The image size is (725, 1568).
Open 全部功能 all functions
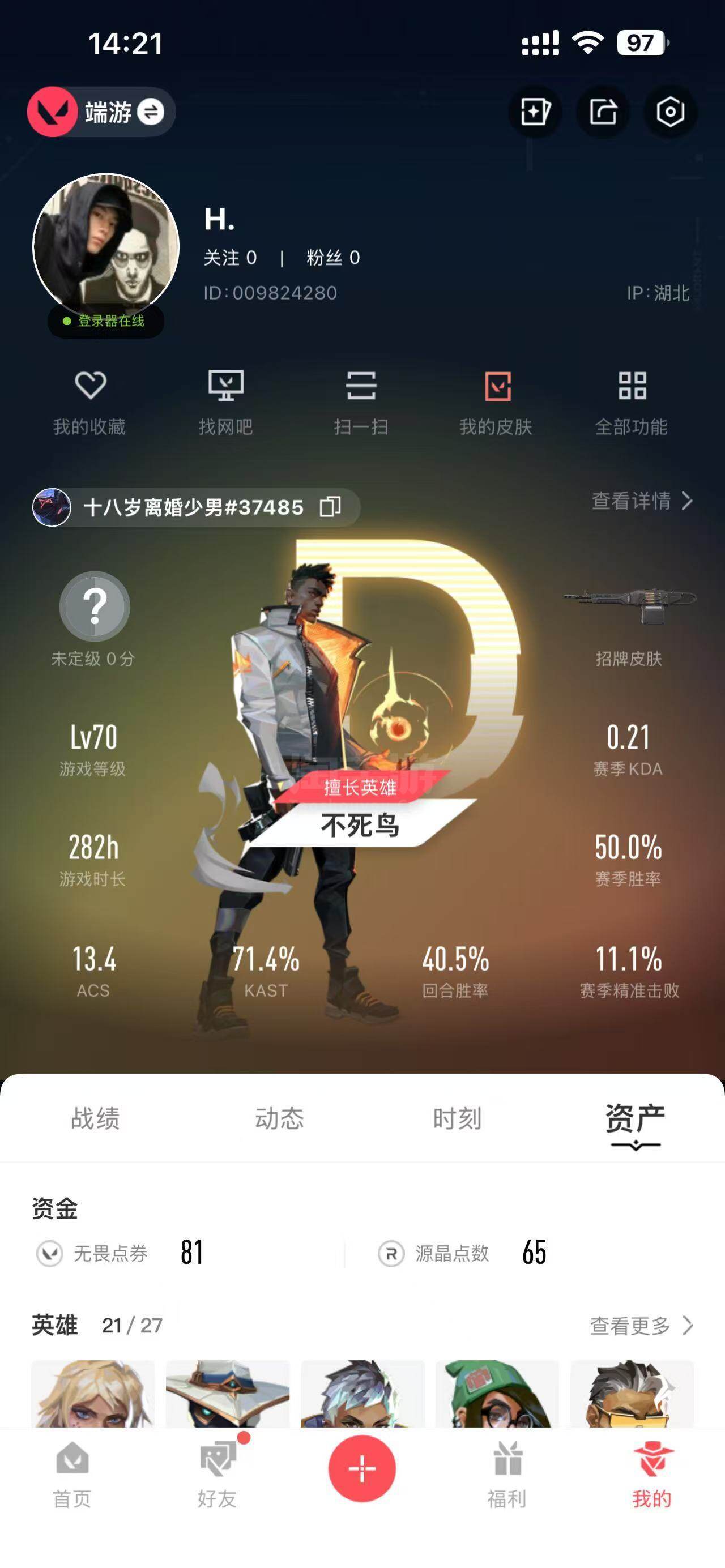coord(631,403)
